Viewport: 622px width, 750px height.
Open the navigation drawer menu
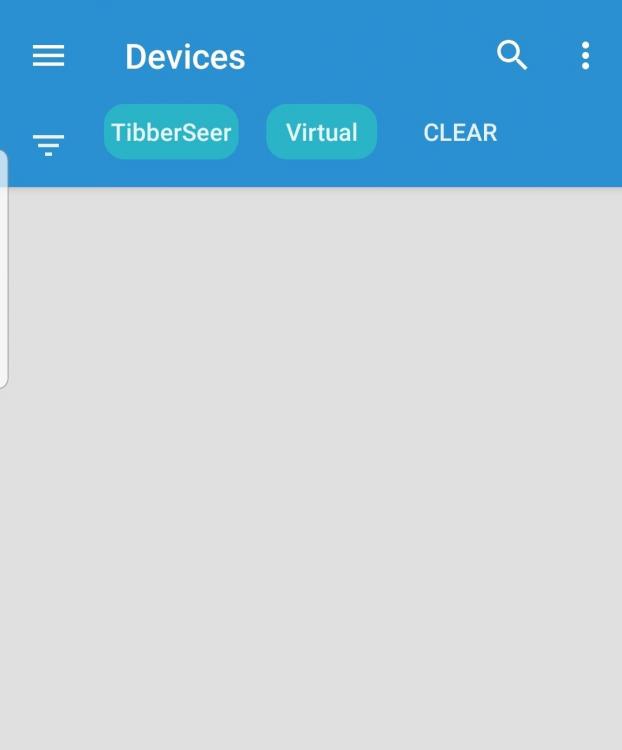pyautogui.click(x=48, y=56)
